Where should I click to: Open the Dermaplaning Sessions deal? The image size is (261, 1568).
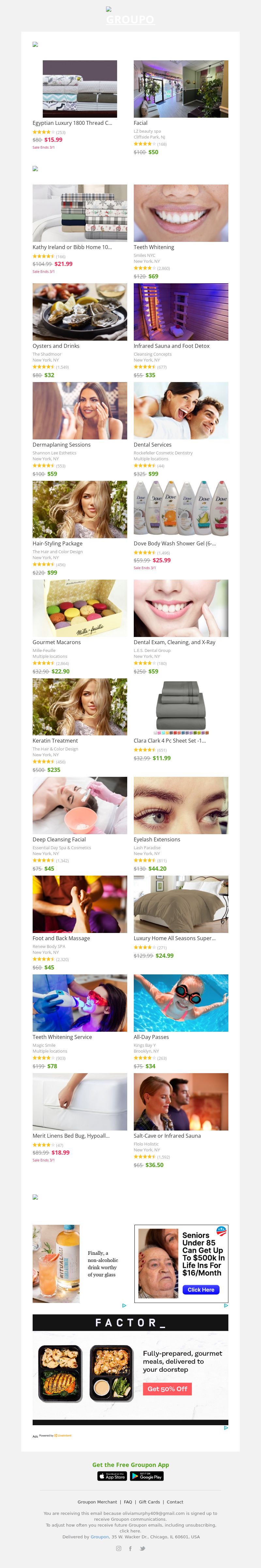pyautogui.click(x=79, y=411)
